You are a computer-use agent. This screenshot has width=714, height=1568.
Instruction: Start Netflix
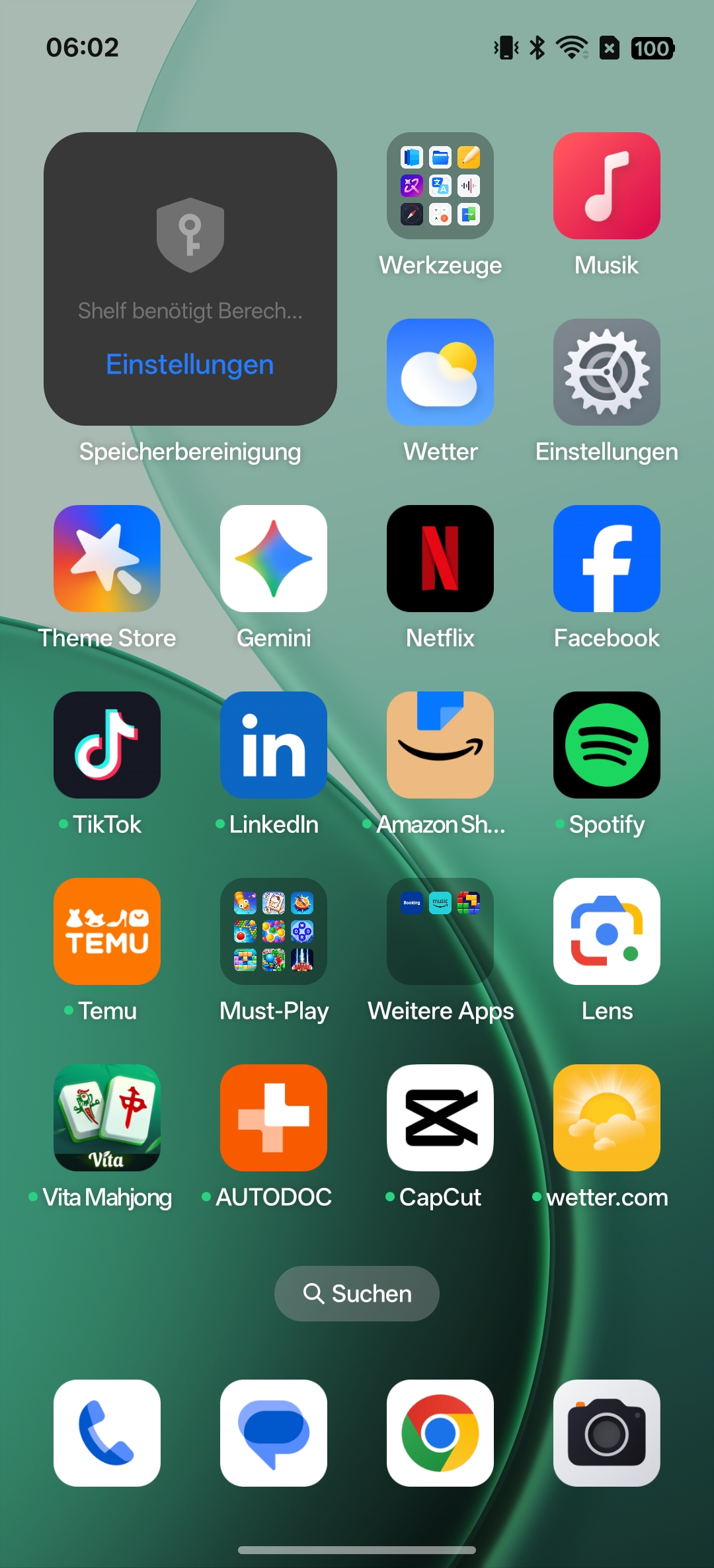[440, 559]
